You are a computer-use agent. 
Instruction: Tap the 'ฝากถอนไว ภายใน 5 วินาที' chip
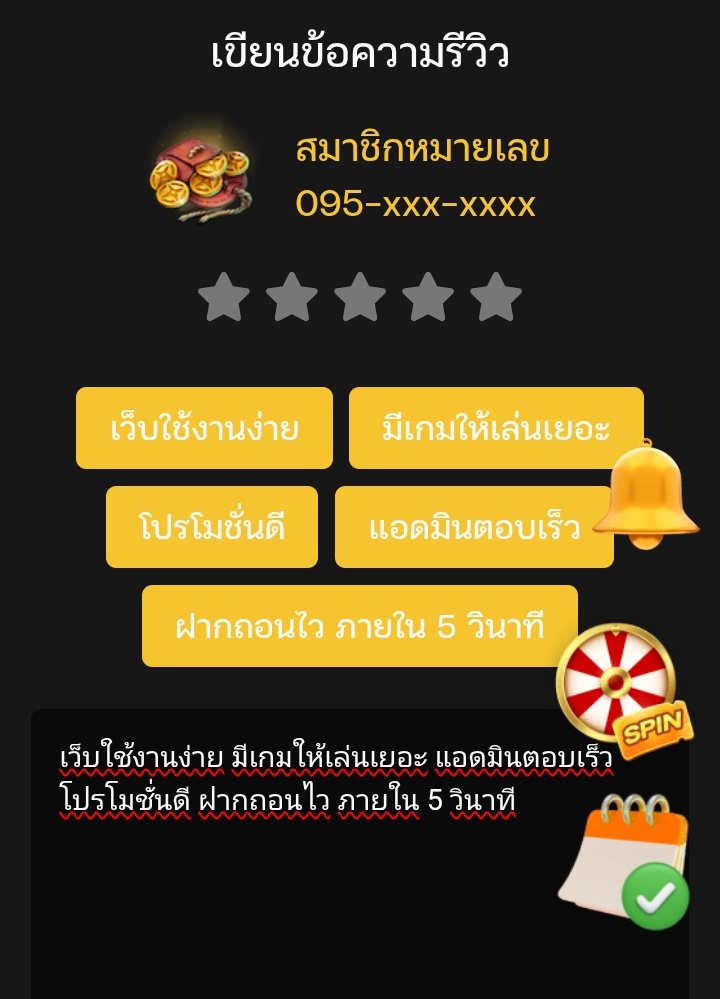coord(360,626)
